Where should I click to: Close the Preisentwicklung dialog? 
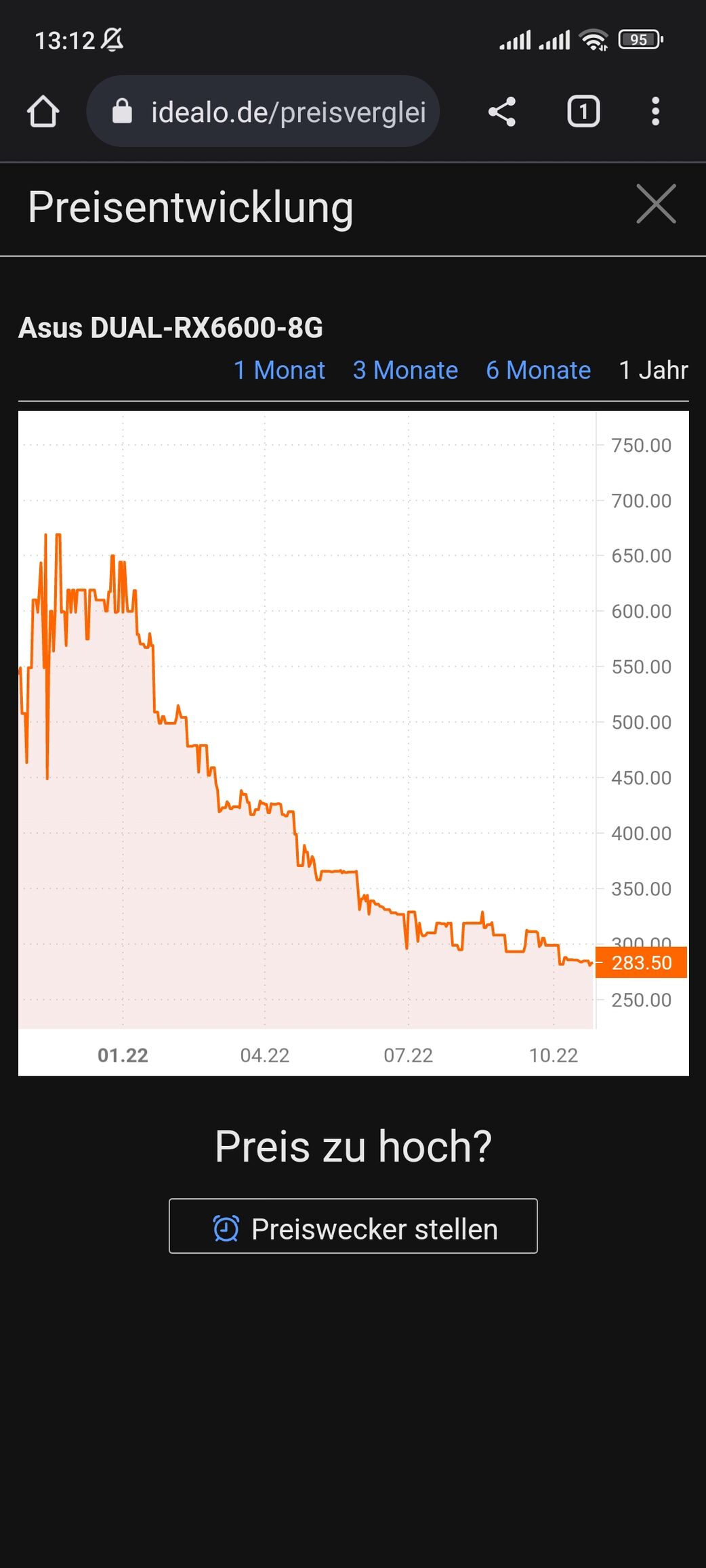click(x=656, y=204)
